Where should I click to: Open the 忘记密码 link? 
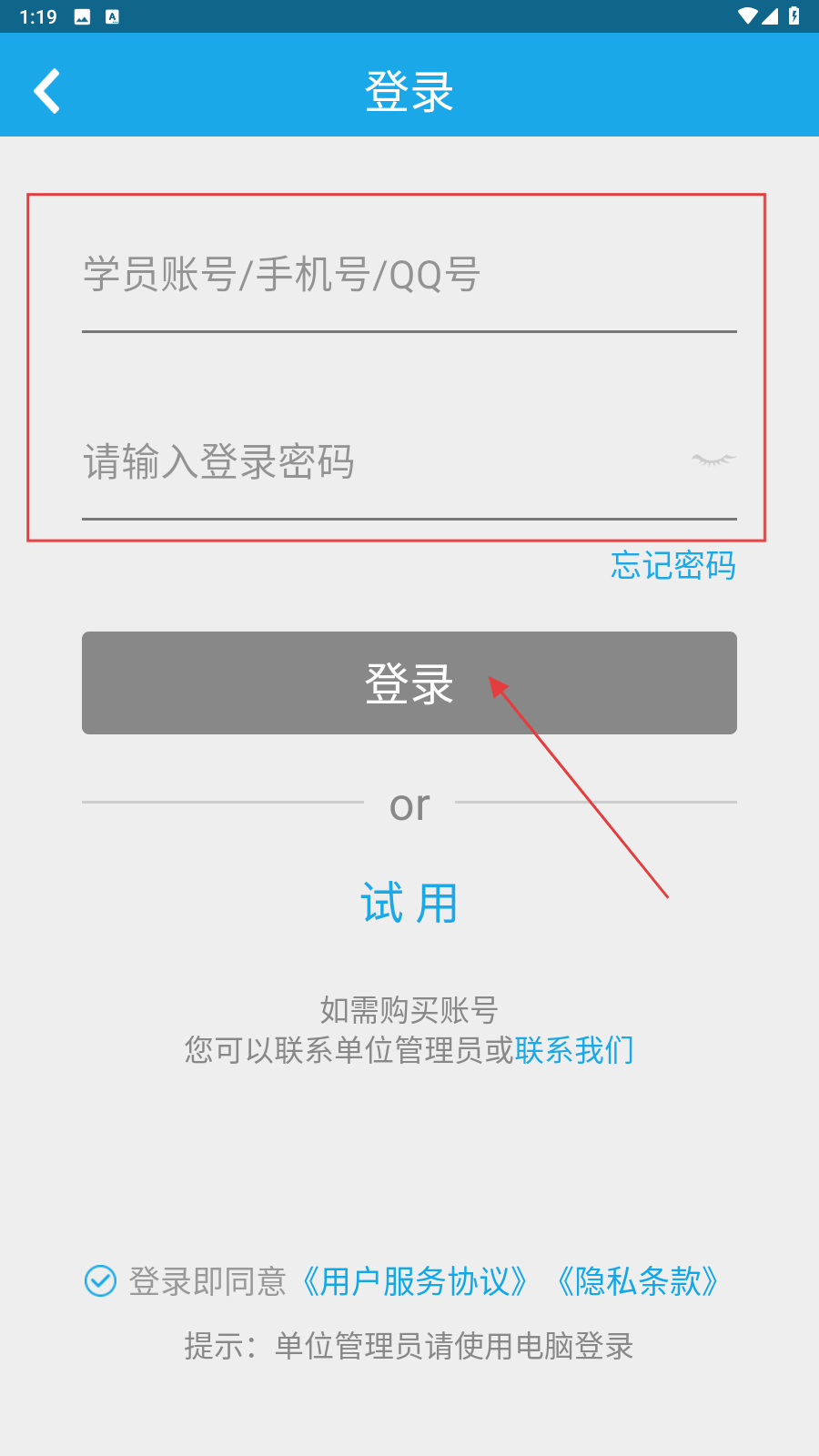click(x=673, y=565)
